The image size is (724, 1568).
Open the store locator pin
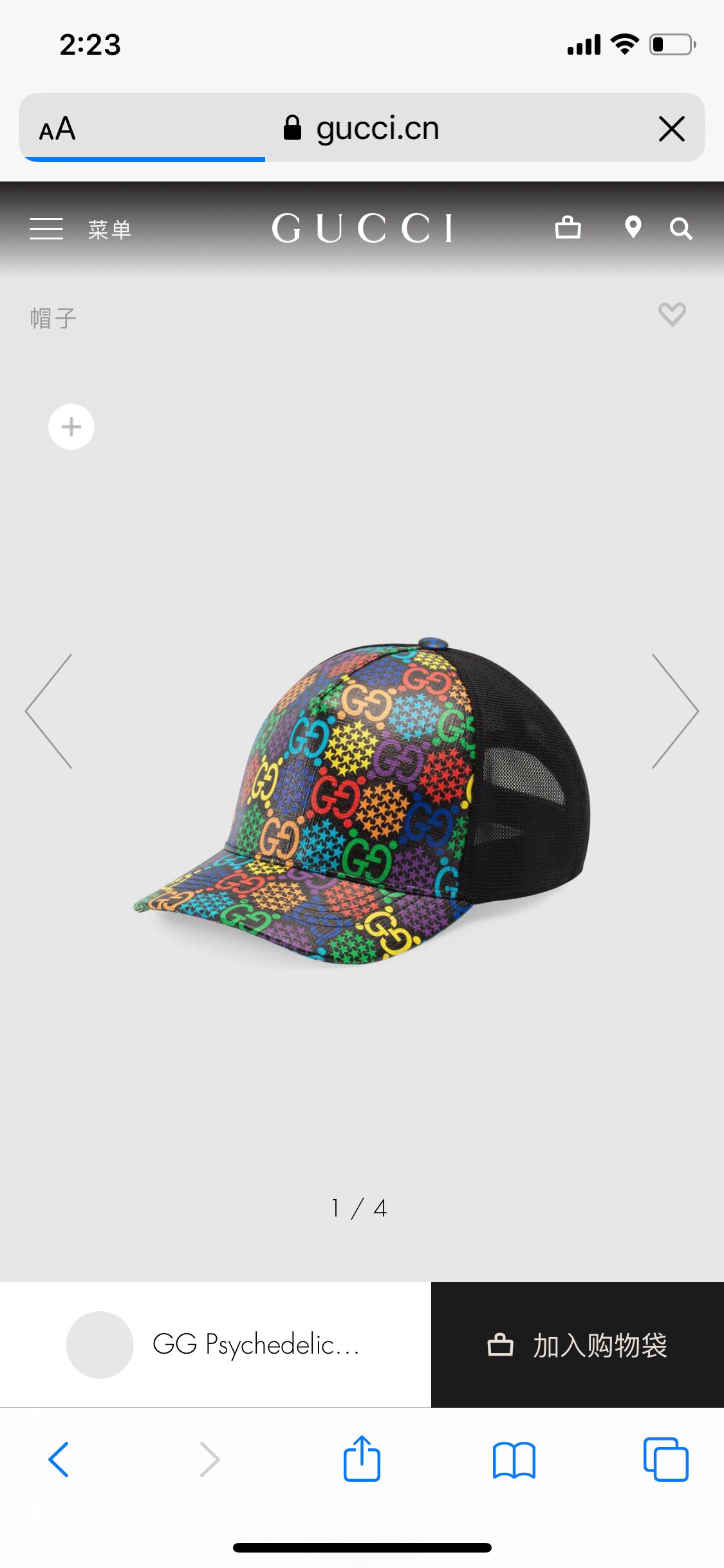(633, 228)
